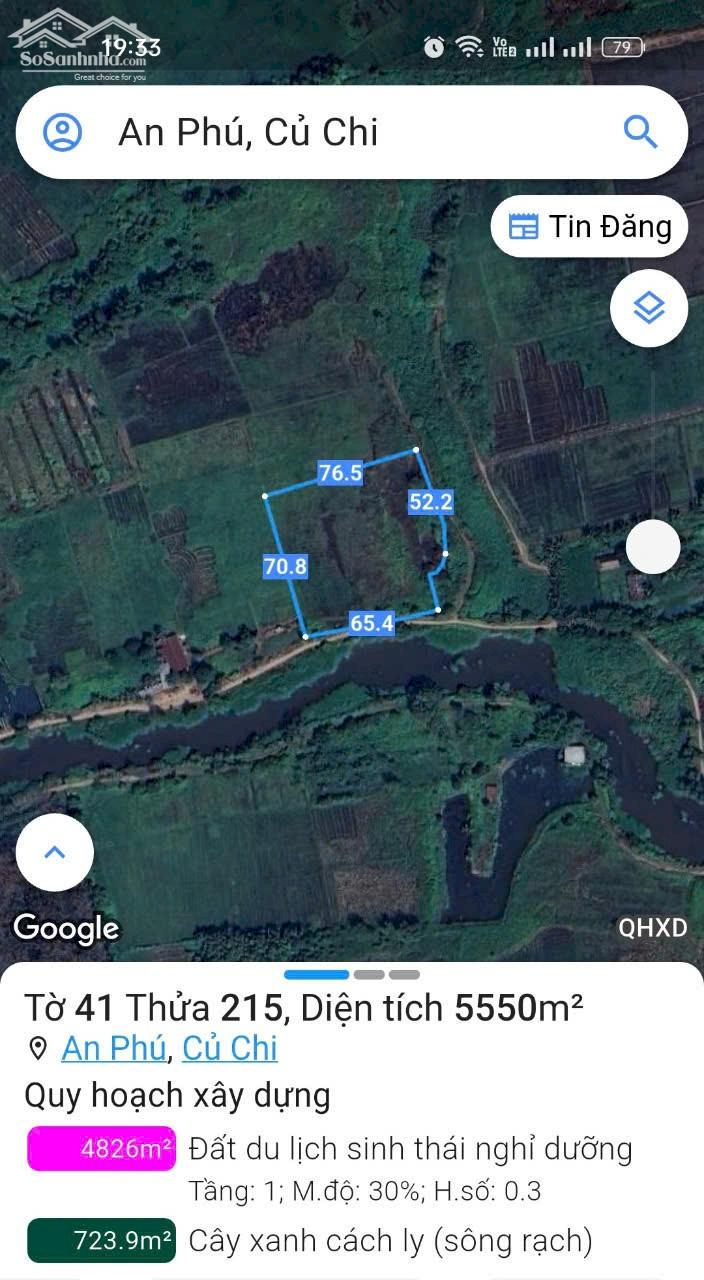Tap the QHXD planning label on map
The height and width of the screenshot is (1280, 704).
coord(652,928)
